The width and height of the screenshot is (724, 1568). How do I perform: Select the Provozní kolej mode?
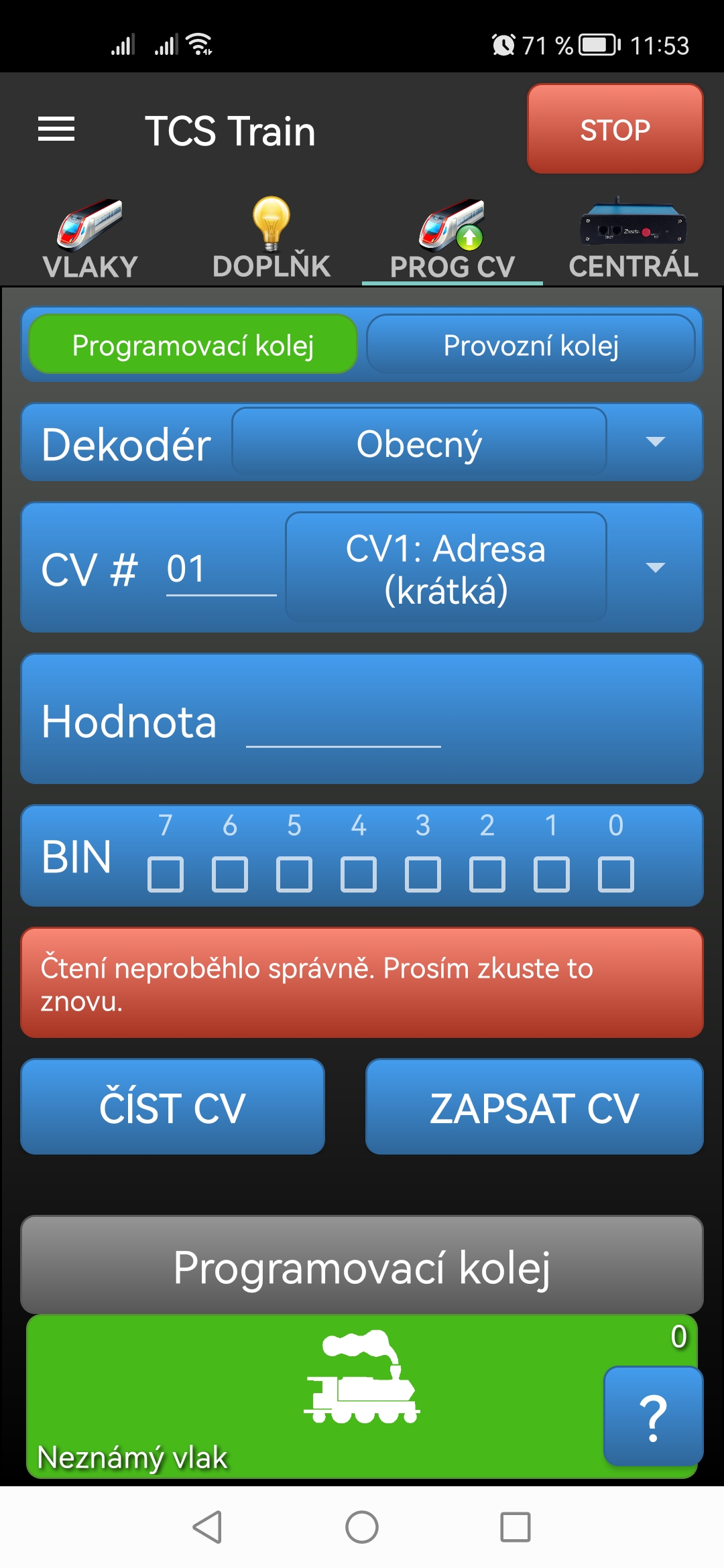coord(531,345)
